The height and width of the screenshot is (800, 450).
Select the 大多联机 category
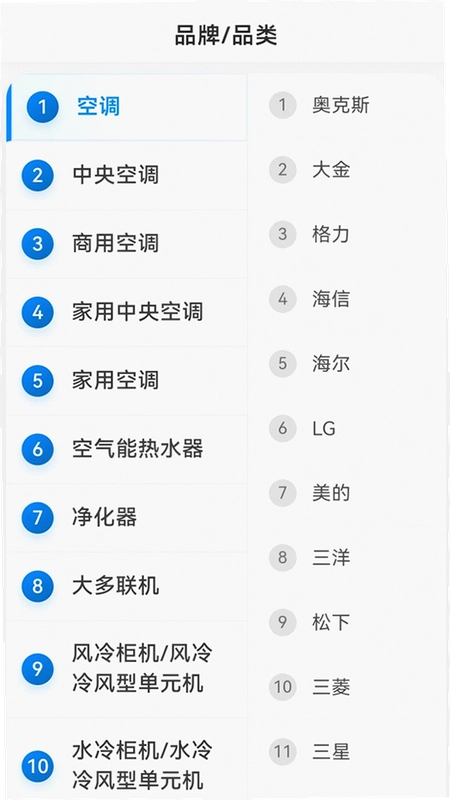click(x=127, y=586)
